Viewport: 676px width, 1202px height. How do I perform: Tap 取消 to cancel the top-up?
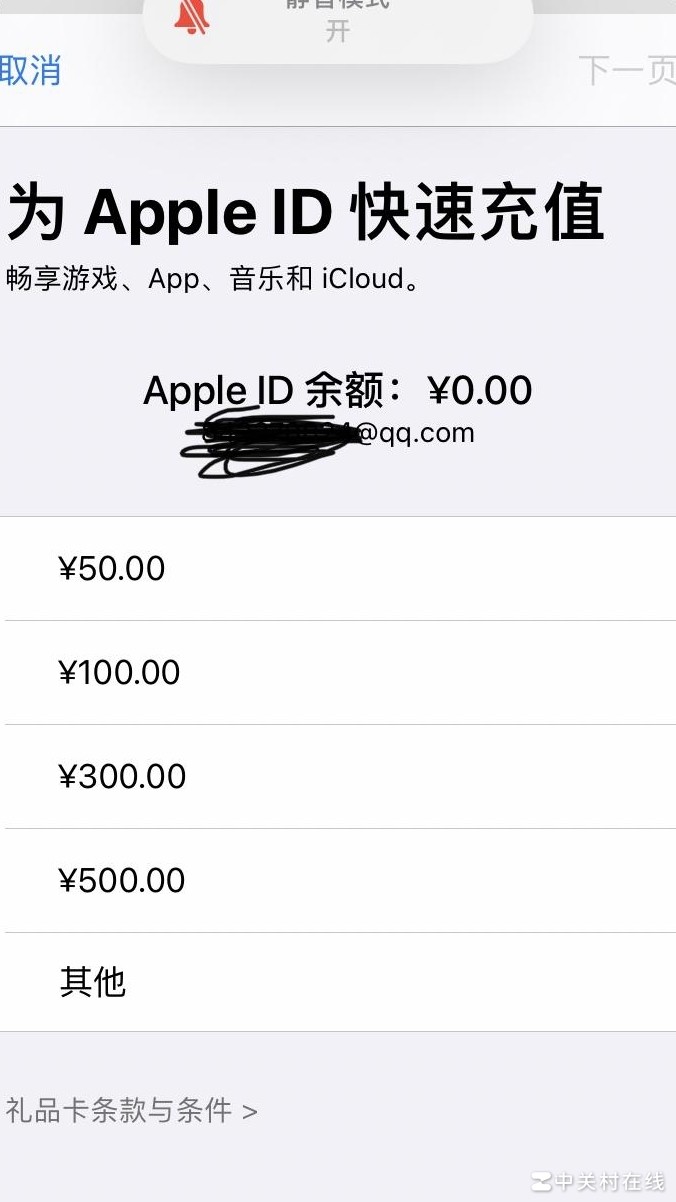tap(30, 71)
